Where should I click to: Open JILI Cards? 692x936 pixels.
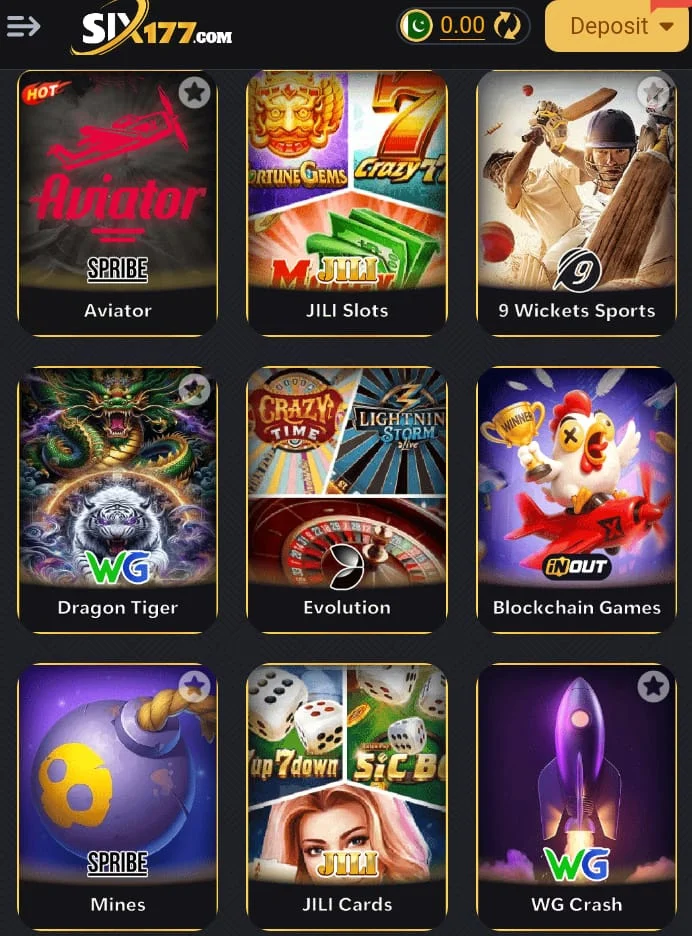pos(346,794)
